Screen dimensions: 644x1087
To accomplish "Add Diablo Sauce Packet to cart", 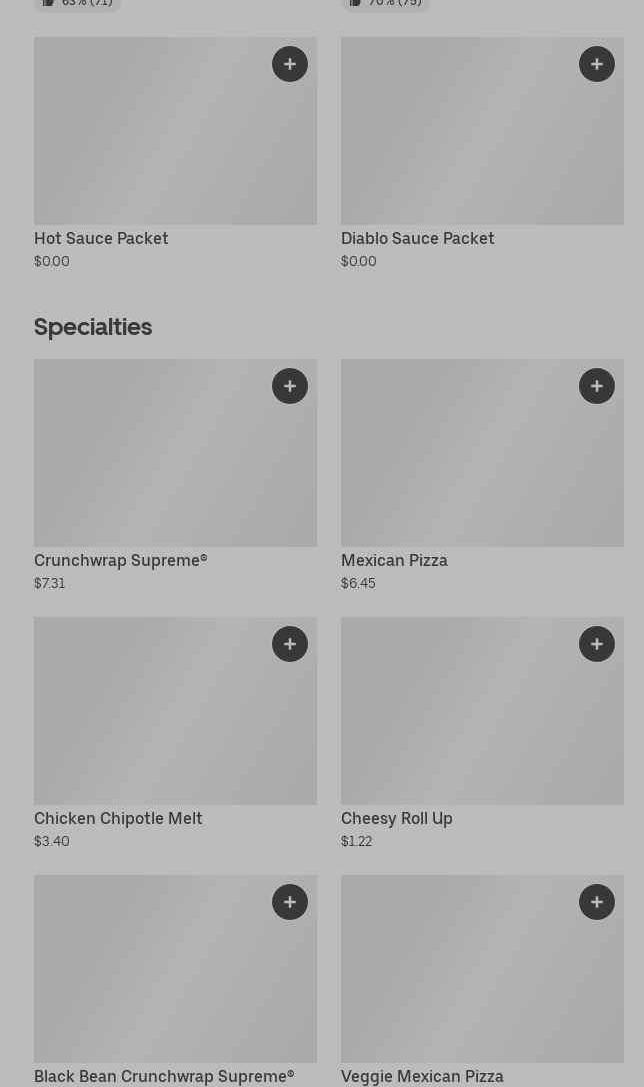I will [x=597, y=64].
